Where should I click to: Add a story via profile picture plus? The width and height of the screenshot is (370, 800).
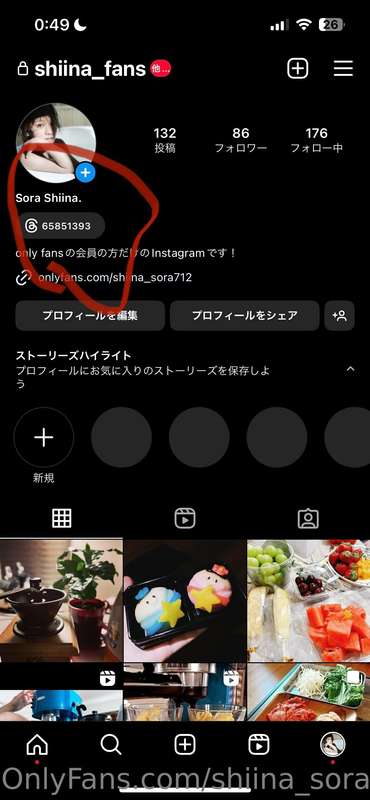point(85,173)
